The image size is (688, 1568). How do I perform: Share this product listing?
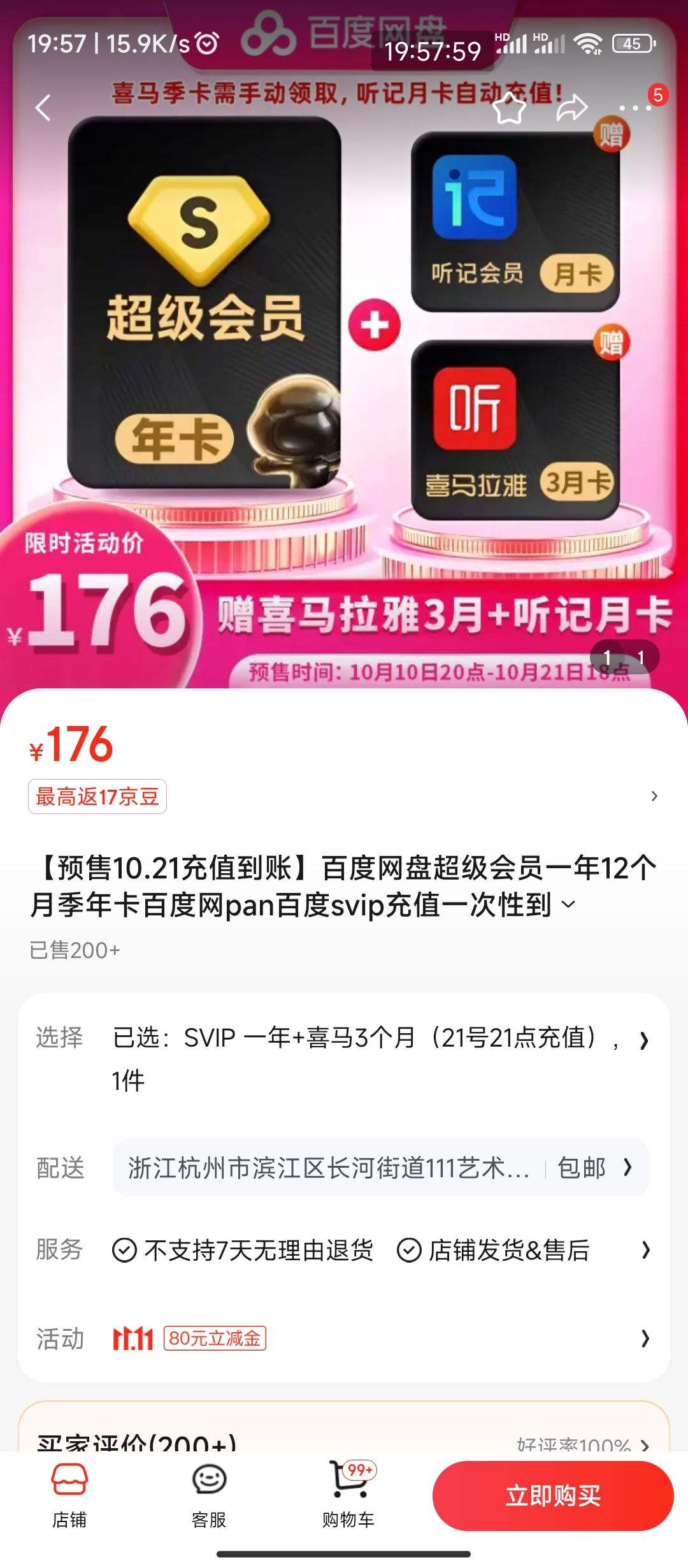point(571,108)
